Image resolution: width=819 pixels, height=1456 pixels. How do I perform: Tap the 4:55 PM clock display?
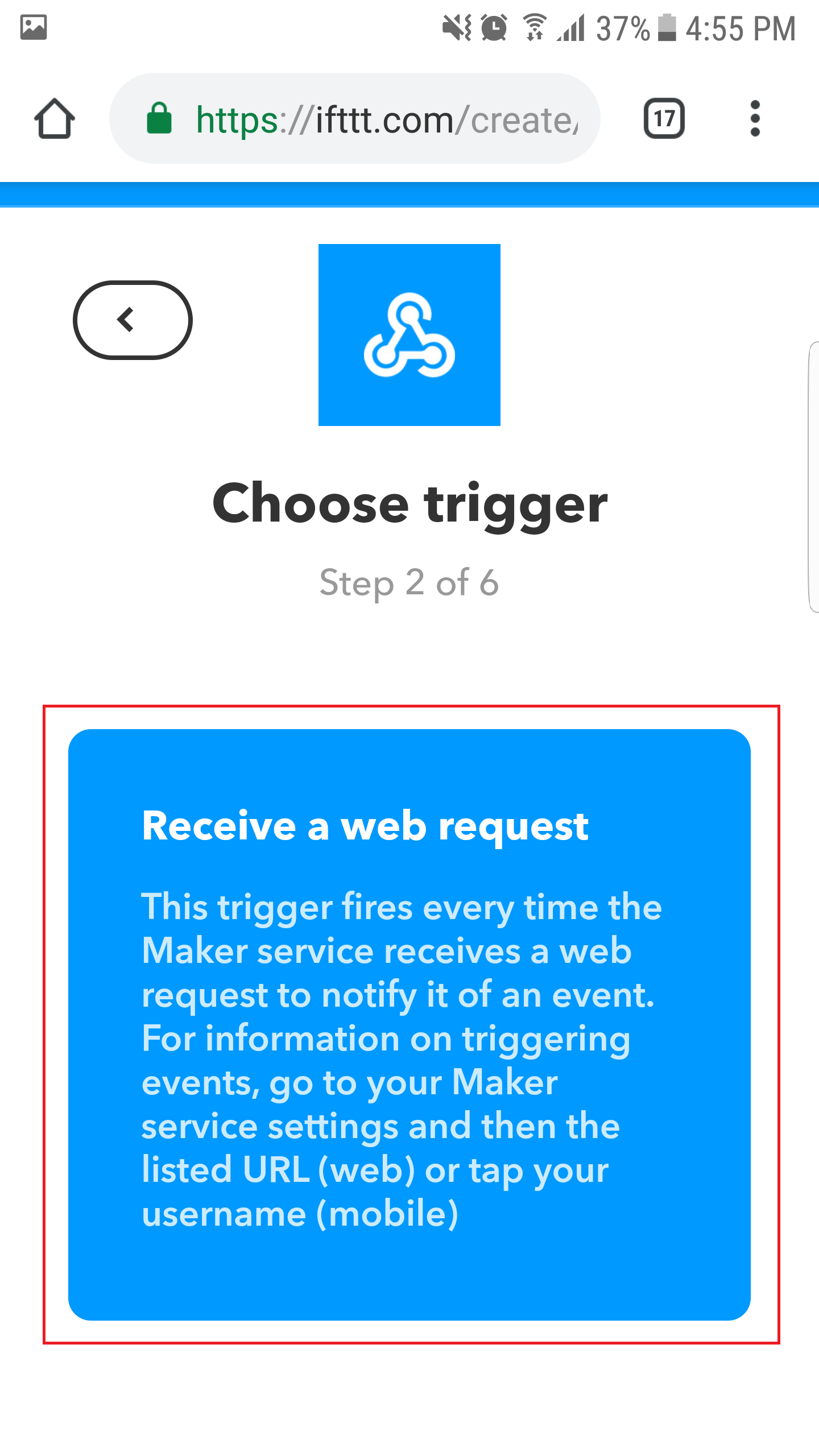pyautogui.click(x=739, y=27)
